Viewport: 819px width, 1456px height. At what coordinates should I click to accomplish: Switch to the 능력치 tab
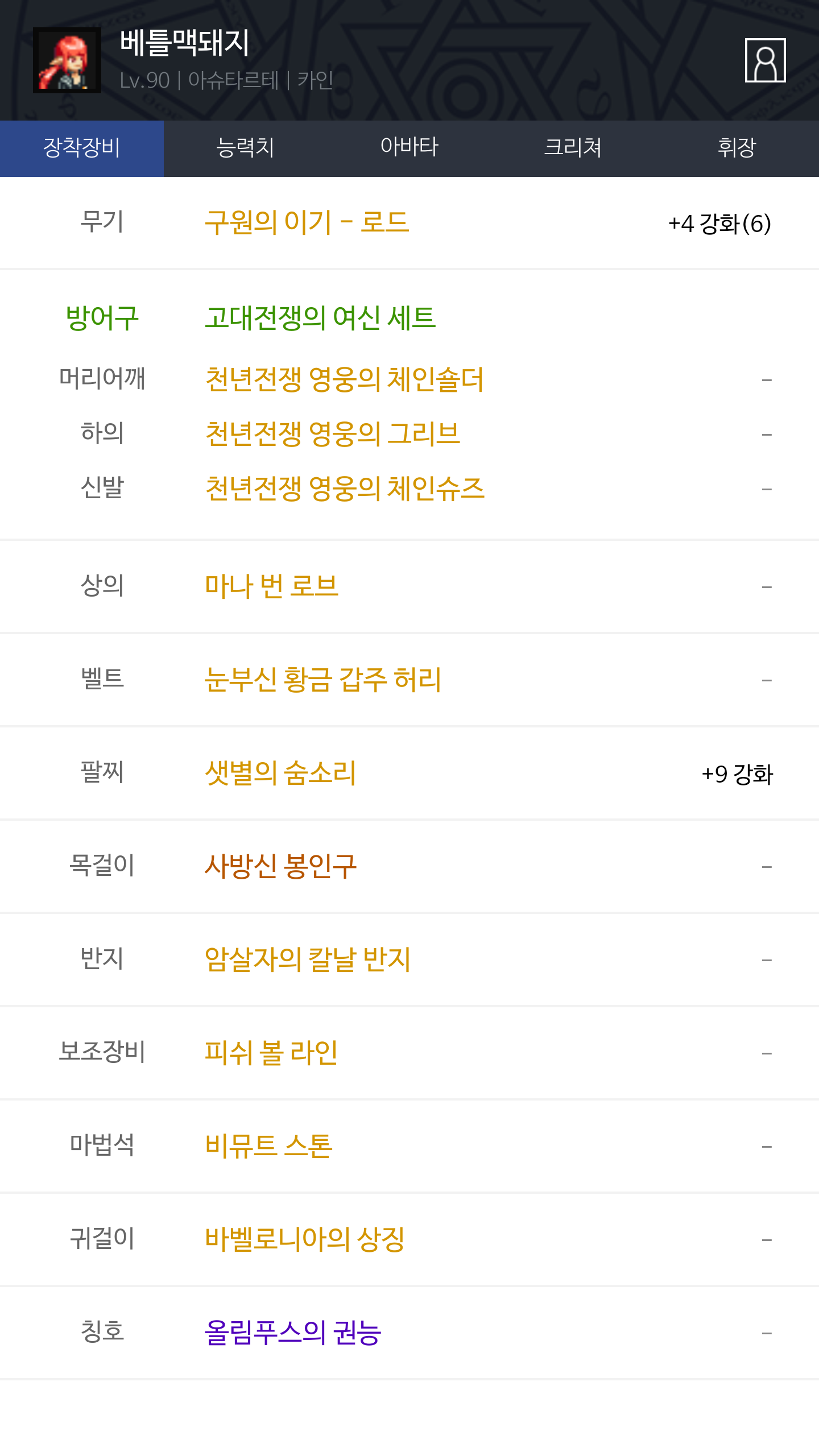246,148
